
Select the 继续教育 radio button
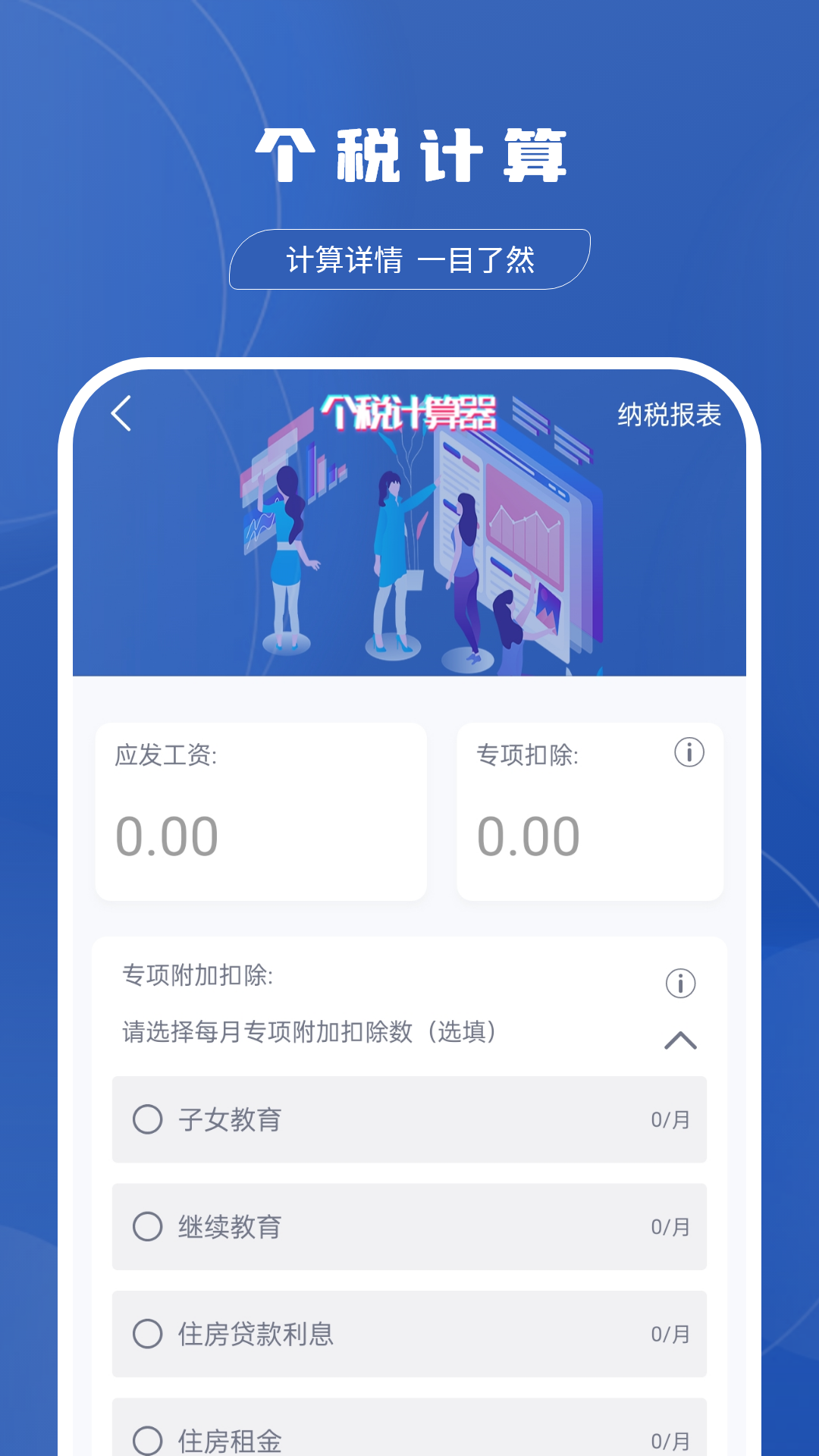pos(149,1227)
